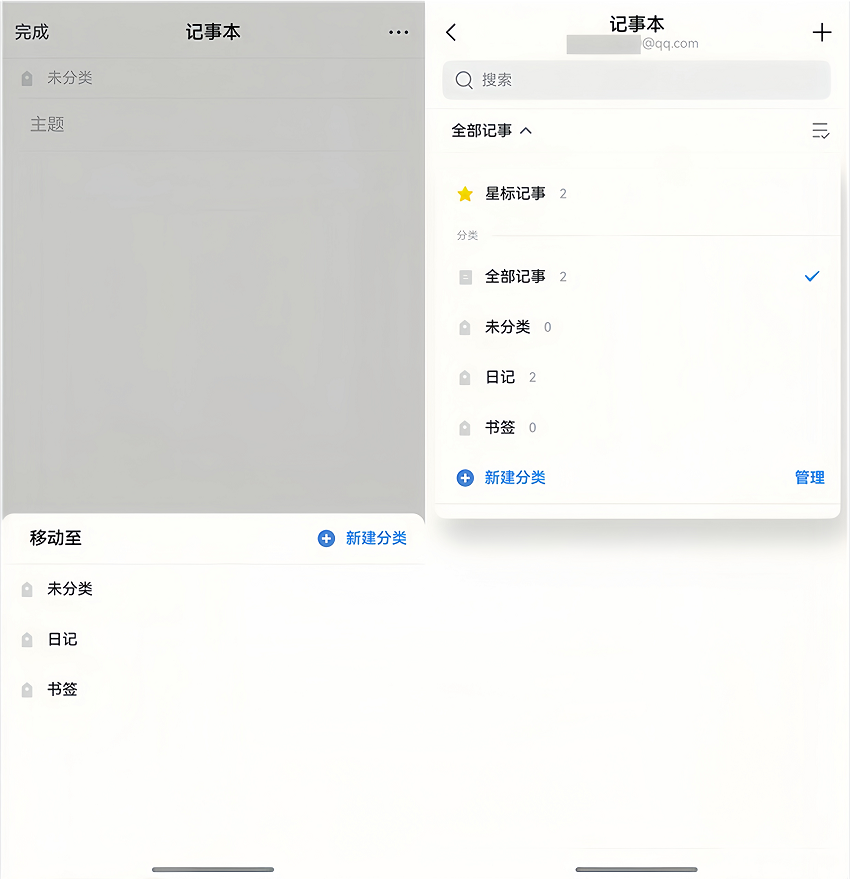Open the list multi-select icon

pos(820,131)
